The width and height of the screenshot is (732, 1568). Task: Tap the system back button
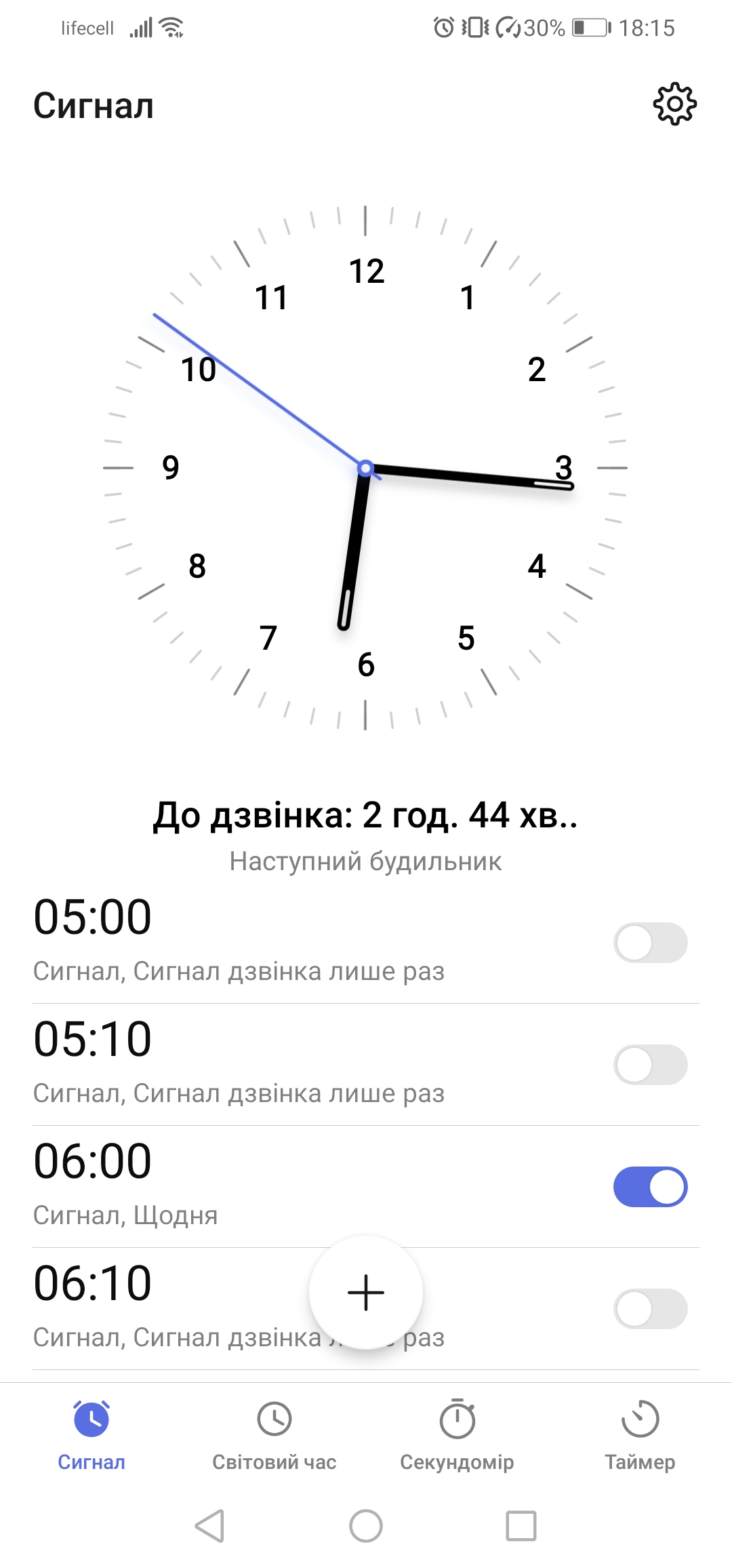pos(209,1526)
